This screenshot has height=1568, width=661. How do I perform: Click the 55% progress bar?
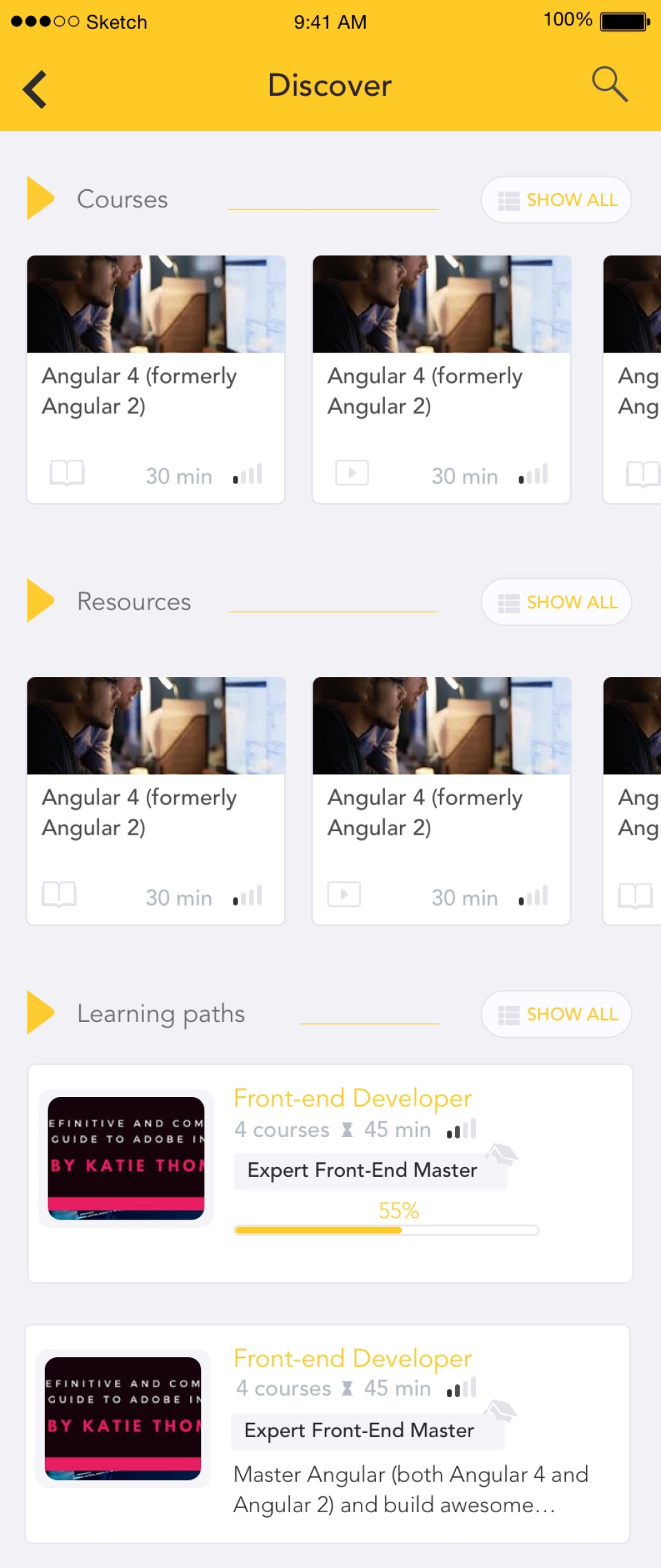386,1230
